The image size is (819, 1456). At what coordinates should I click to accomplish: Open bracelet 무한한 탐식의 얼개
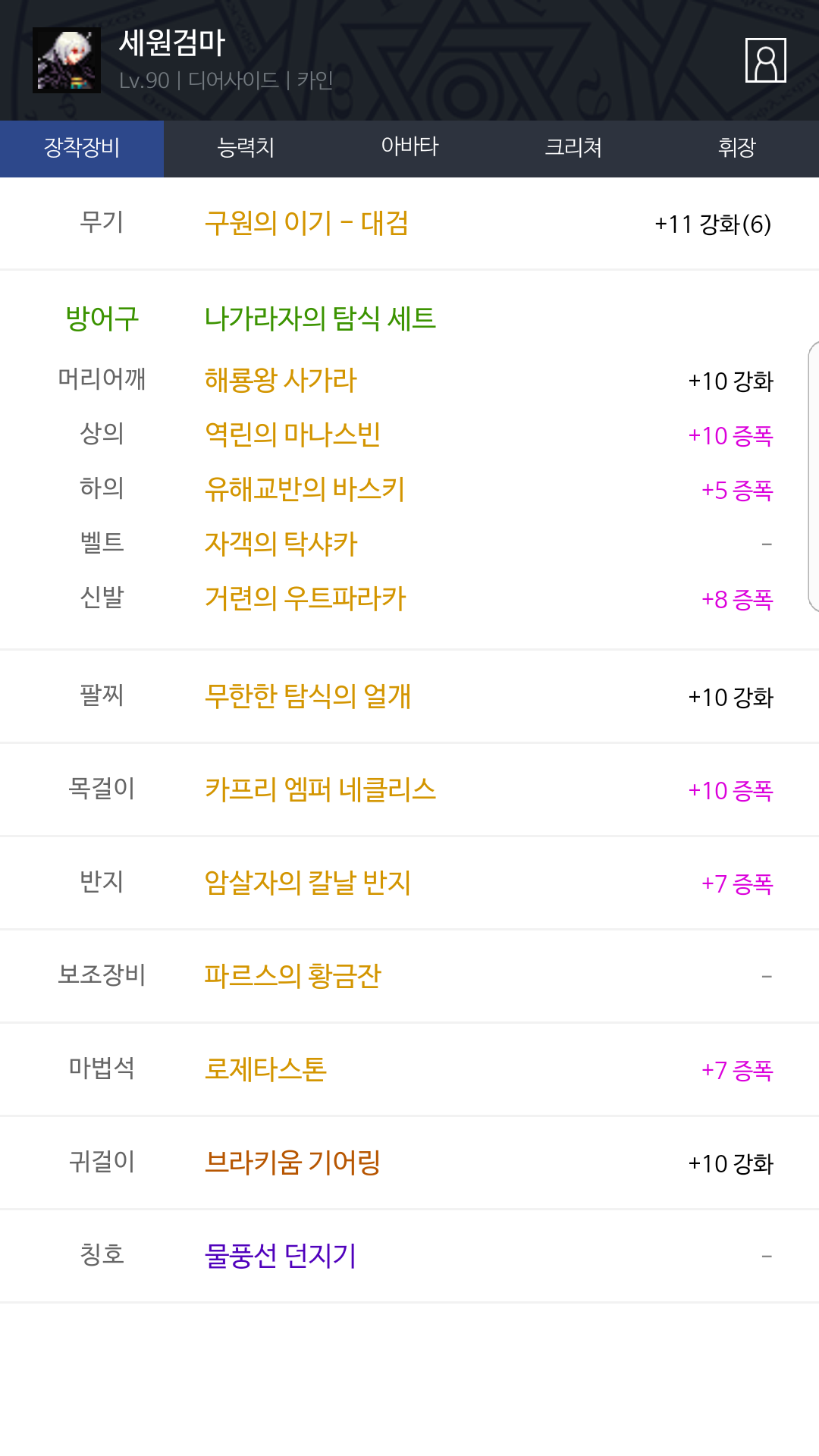point(308,696)
